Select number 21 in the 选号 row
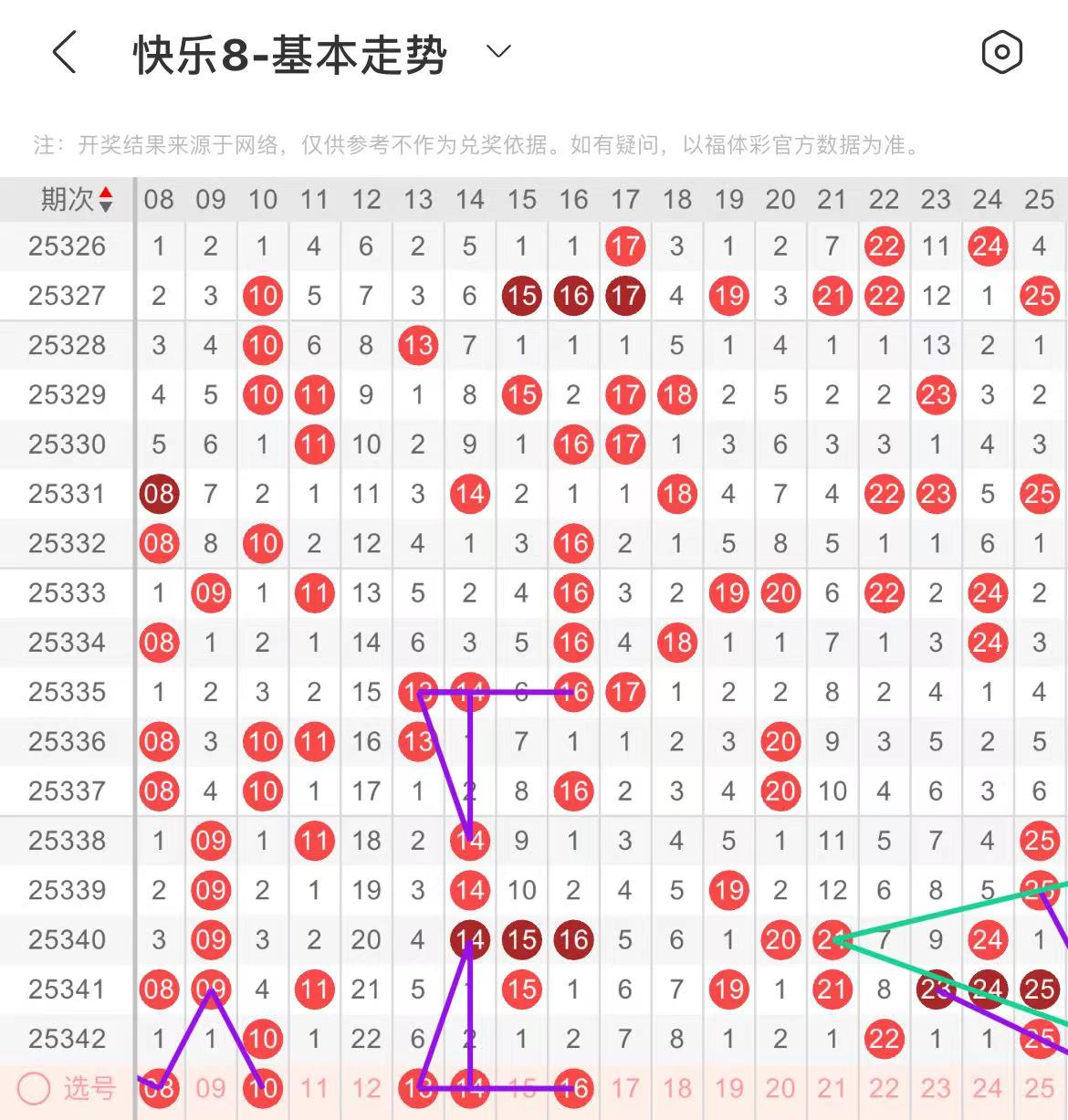Screen dimensions: 1068x1120 coord(832,1088)
